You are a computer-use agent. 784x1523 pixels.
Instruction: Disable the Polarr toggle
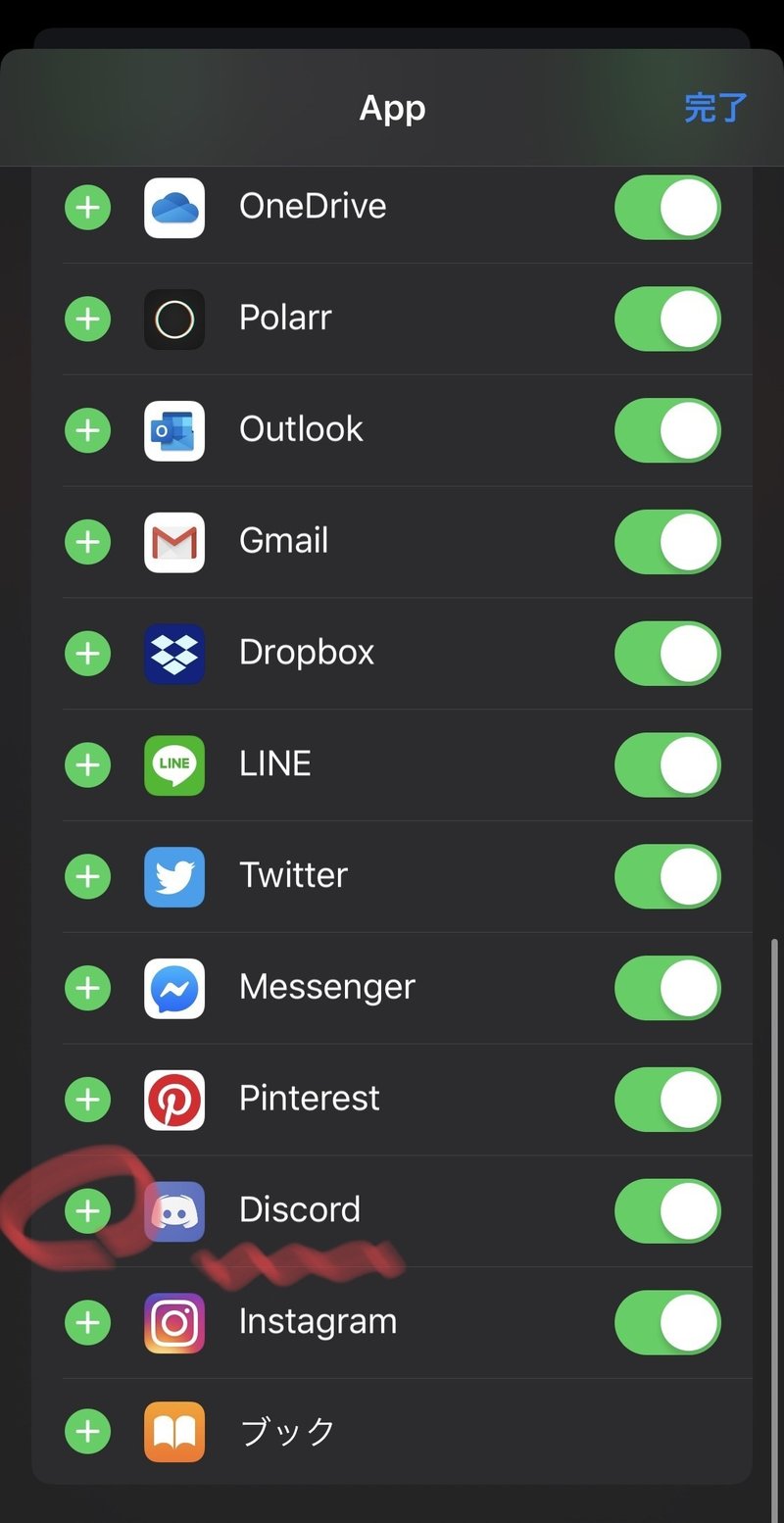[x=667, y=319]
